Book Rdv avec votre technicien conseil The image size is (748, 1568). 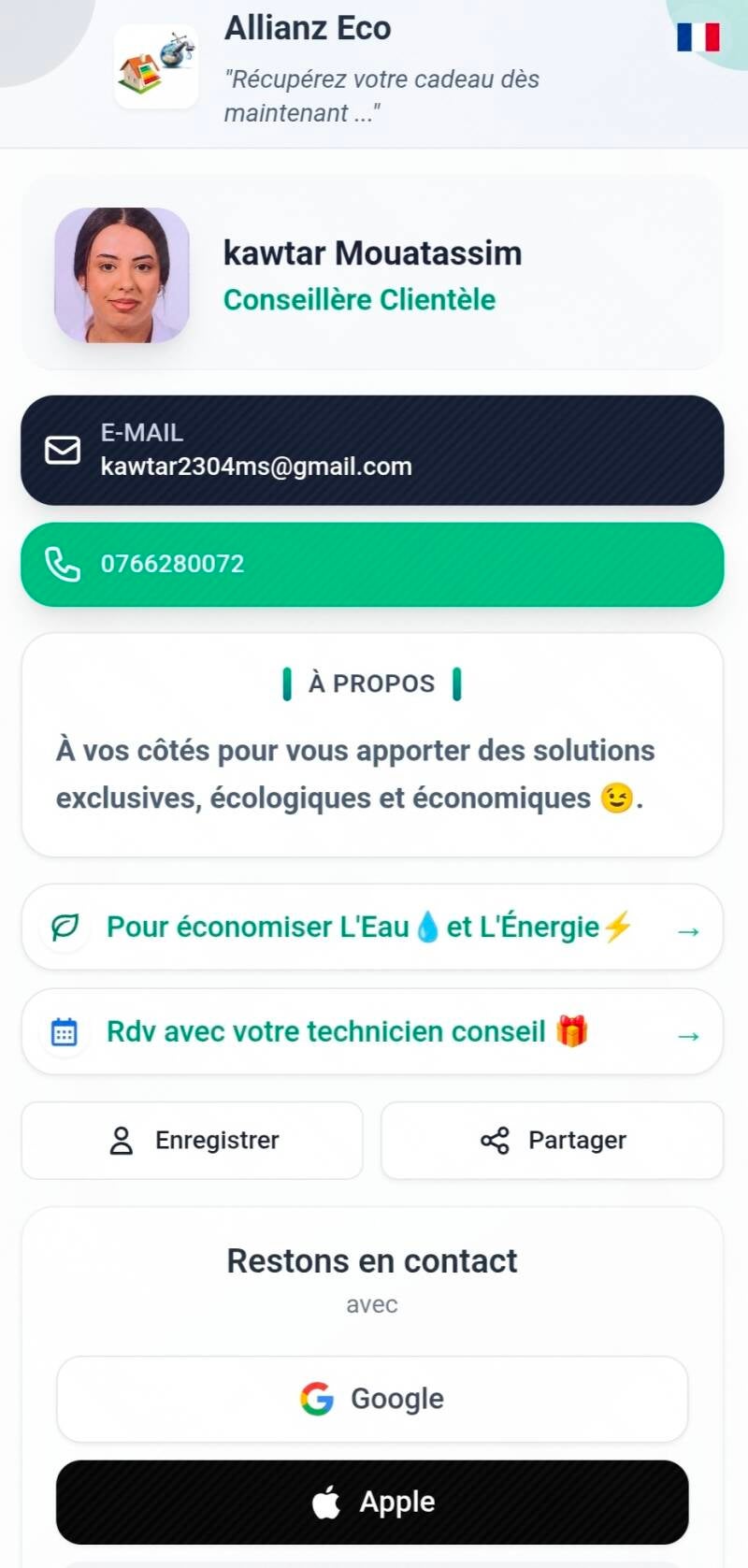[x=372, y=1032]
